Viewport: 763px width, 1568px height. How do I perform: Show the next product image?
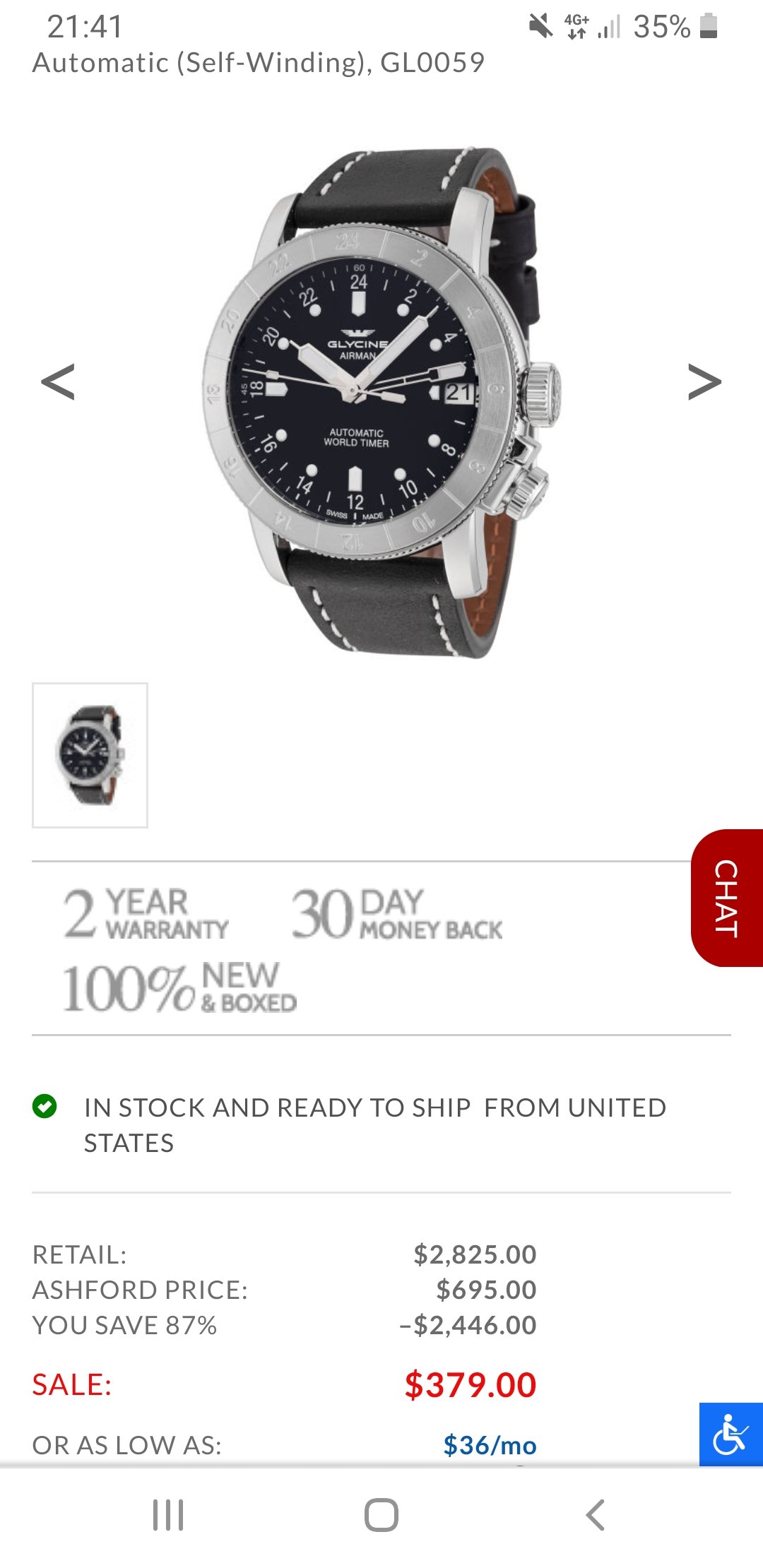click(x=704, y=382)
